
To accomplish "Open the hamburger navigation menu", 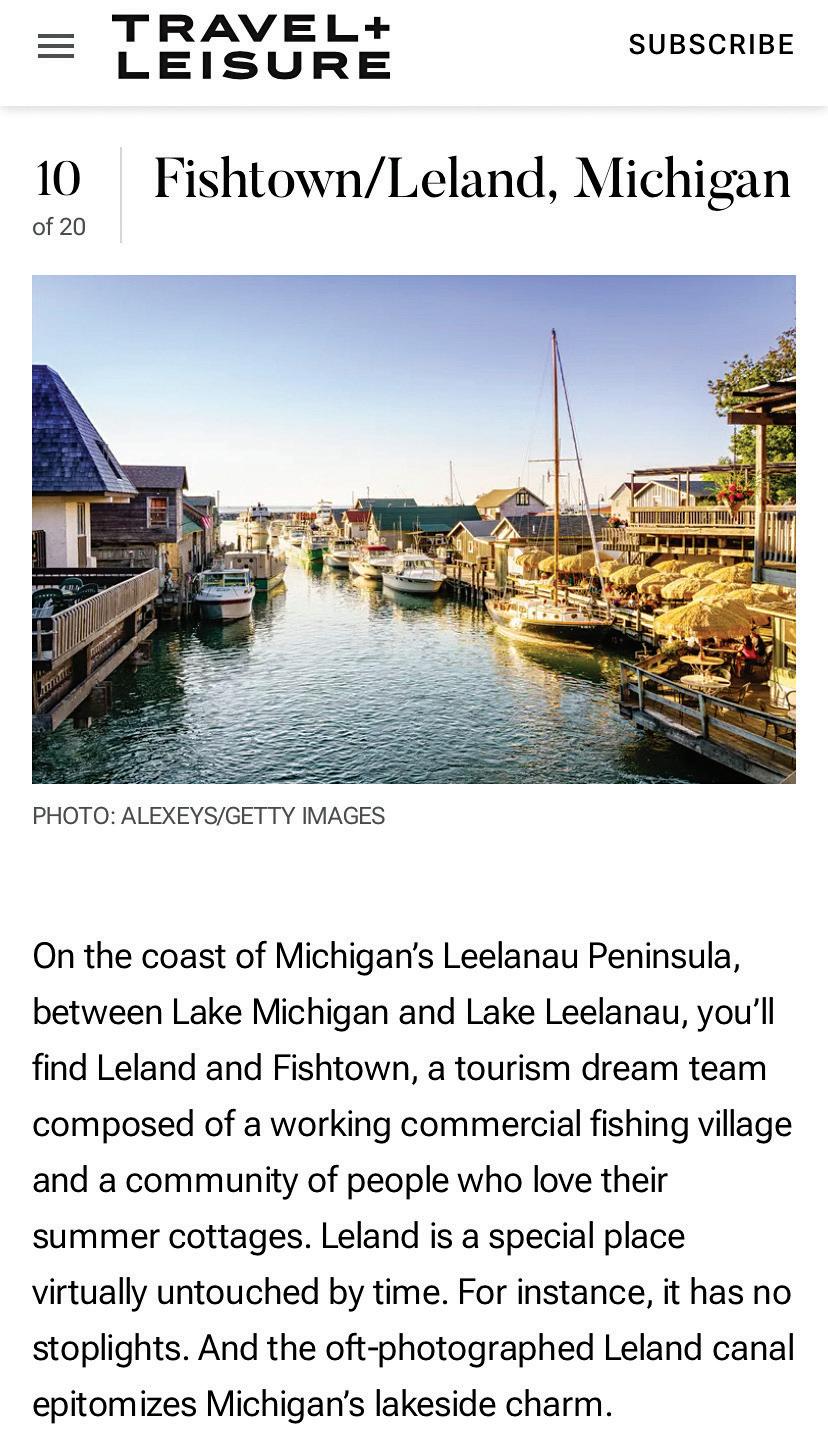I will pos(56,46).
